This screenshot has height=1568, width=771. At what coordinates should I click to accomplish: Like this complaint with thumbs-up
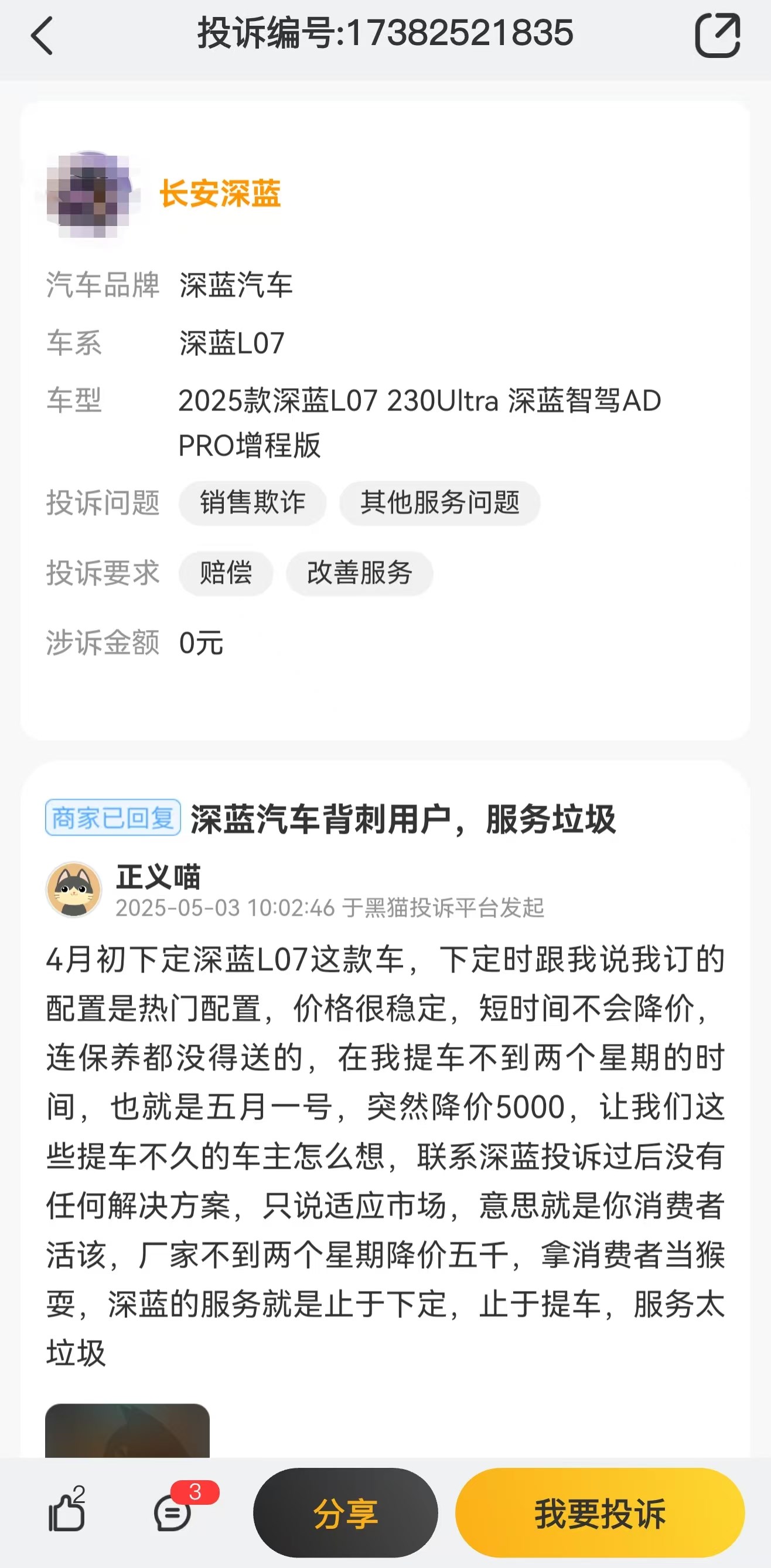click(x=67, y=1512)
